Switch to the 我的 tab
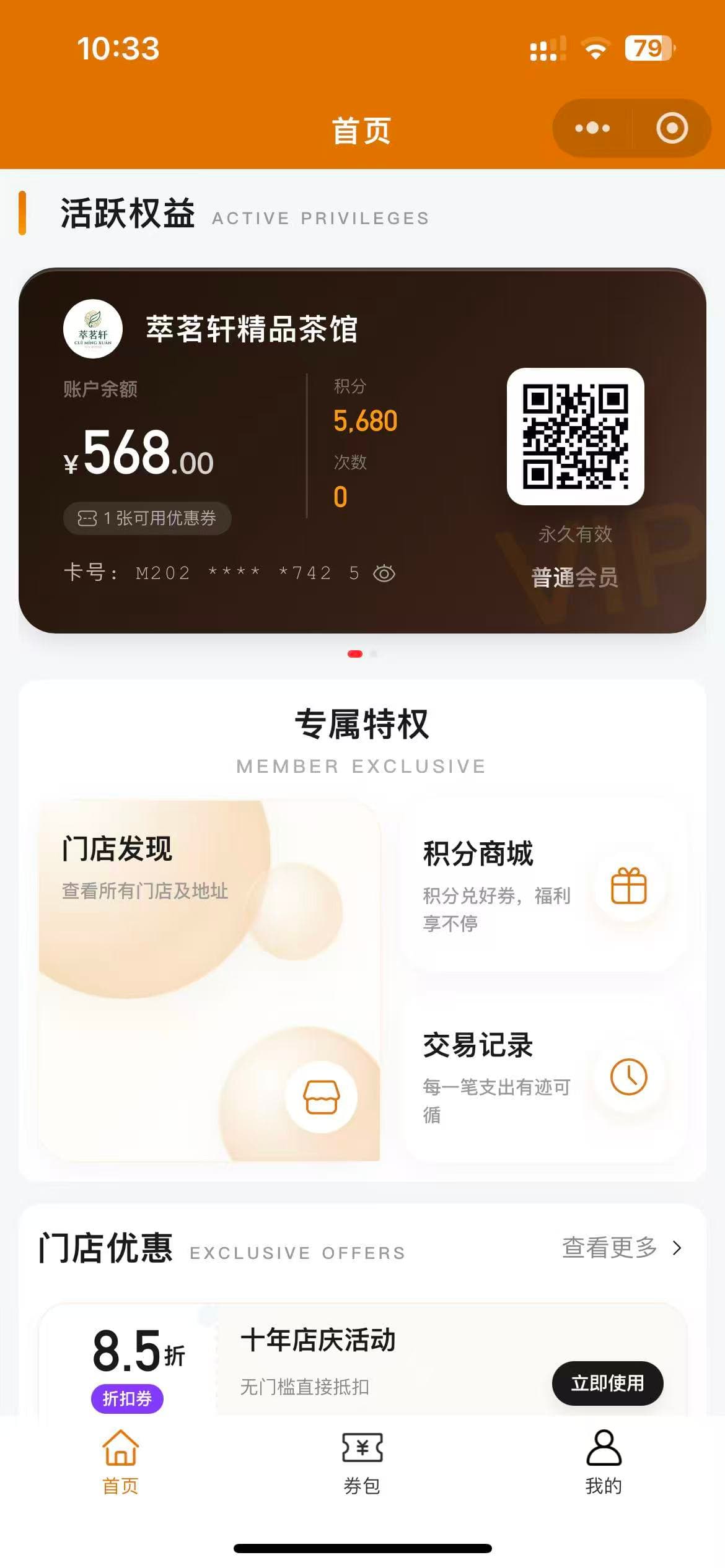This screenshot has width=725, height=1568. [603, 1463]
